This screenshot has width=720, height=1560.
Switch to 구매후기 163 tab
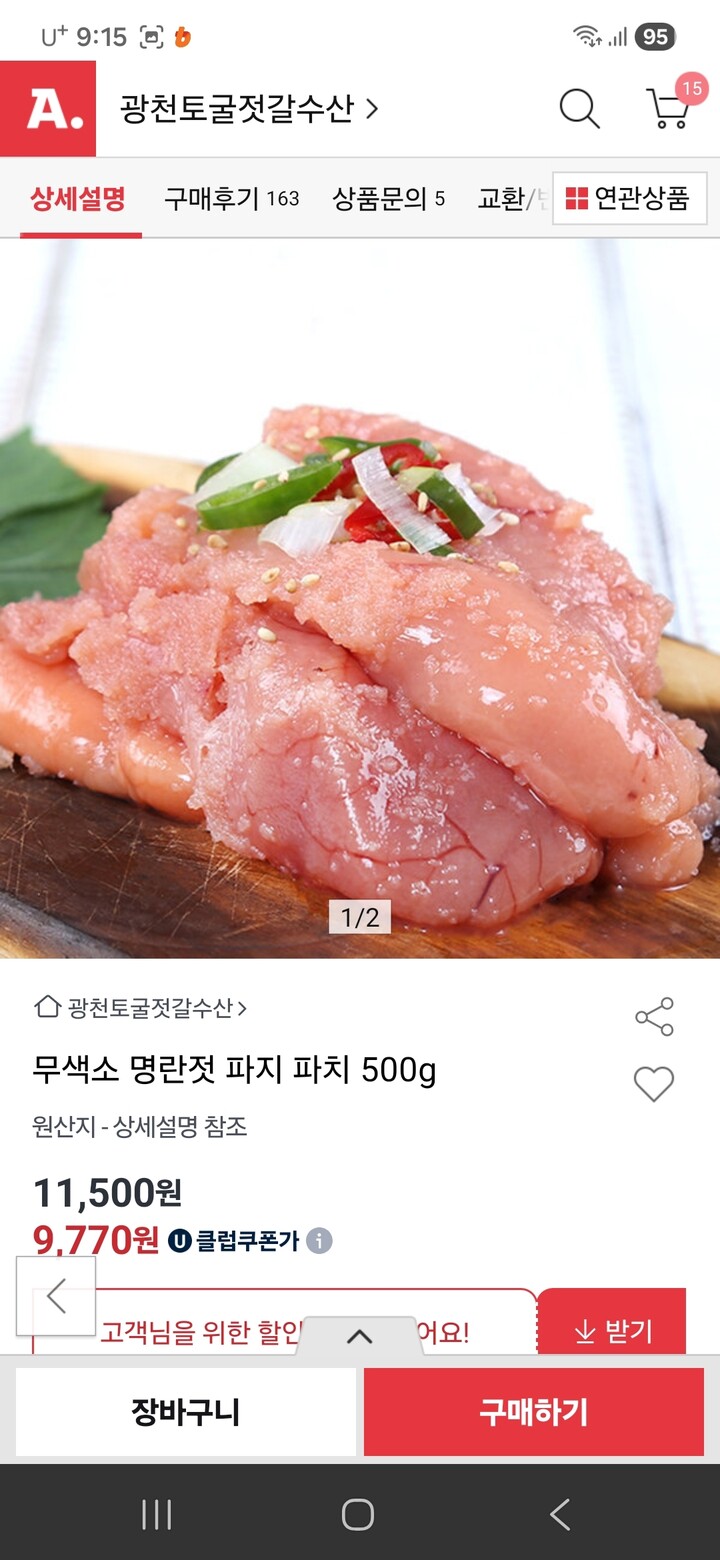pyautogui.click(x=229, y=199)
